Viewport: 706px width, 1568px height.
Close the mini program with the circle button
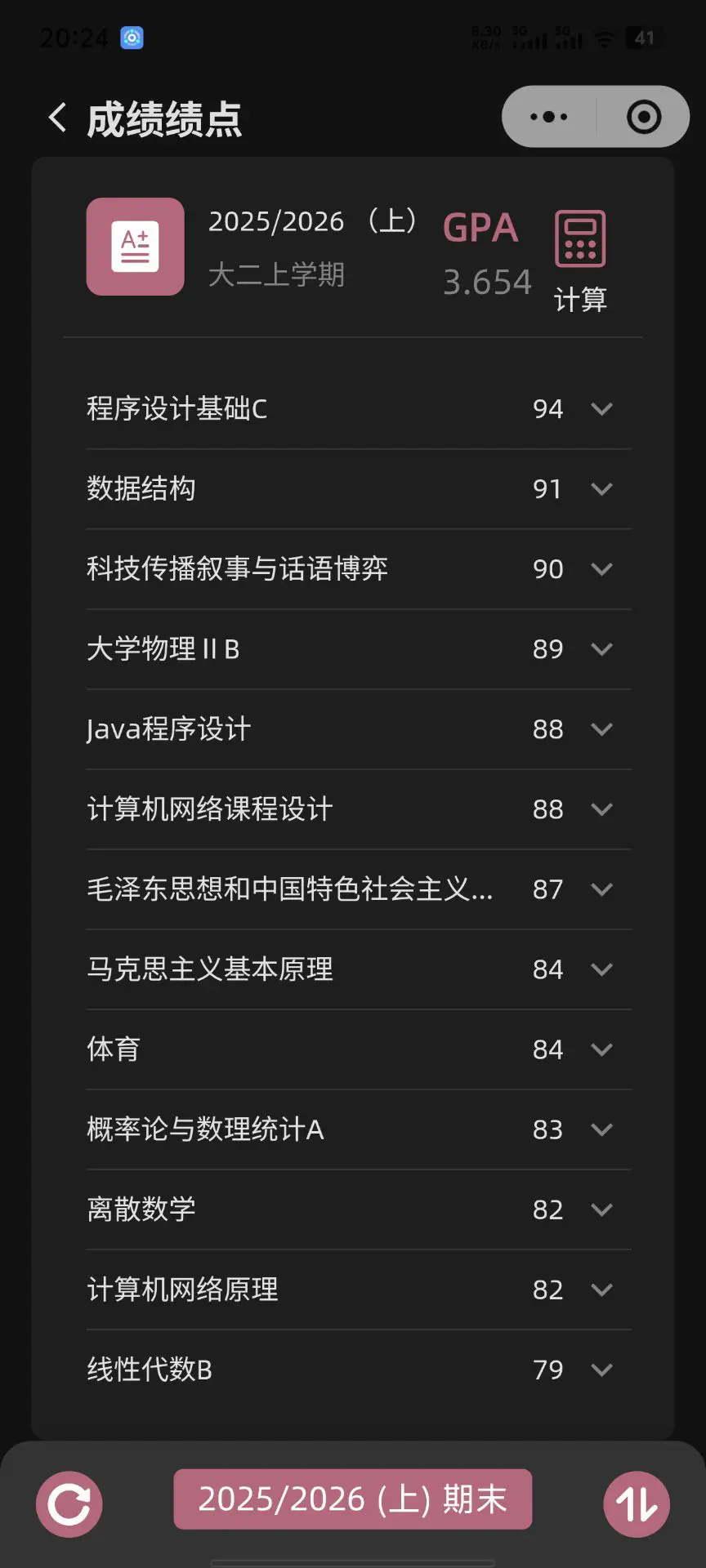644,117
